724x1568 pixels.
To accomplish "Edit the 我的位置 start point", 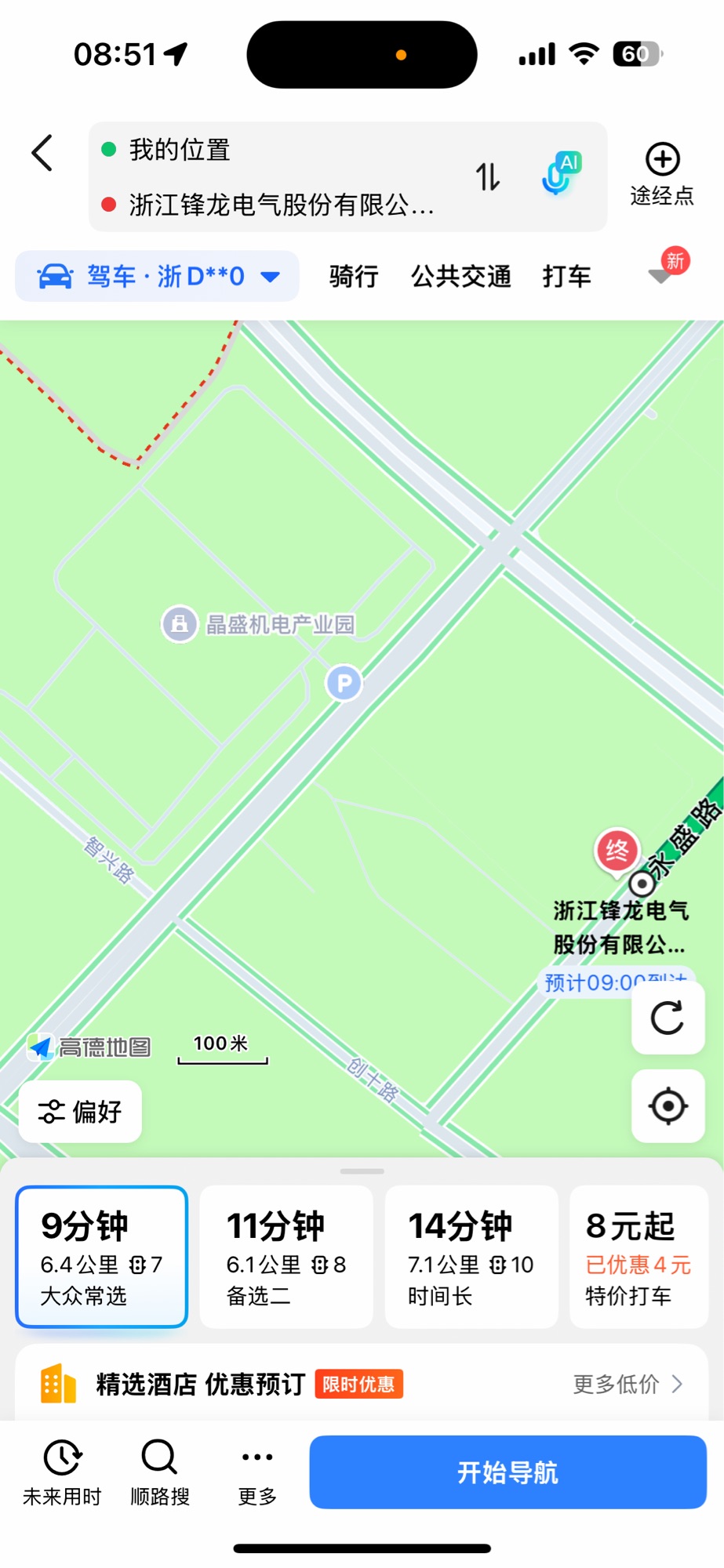I will 235,150.
